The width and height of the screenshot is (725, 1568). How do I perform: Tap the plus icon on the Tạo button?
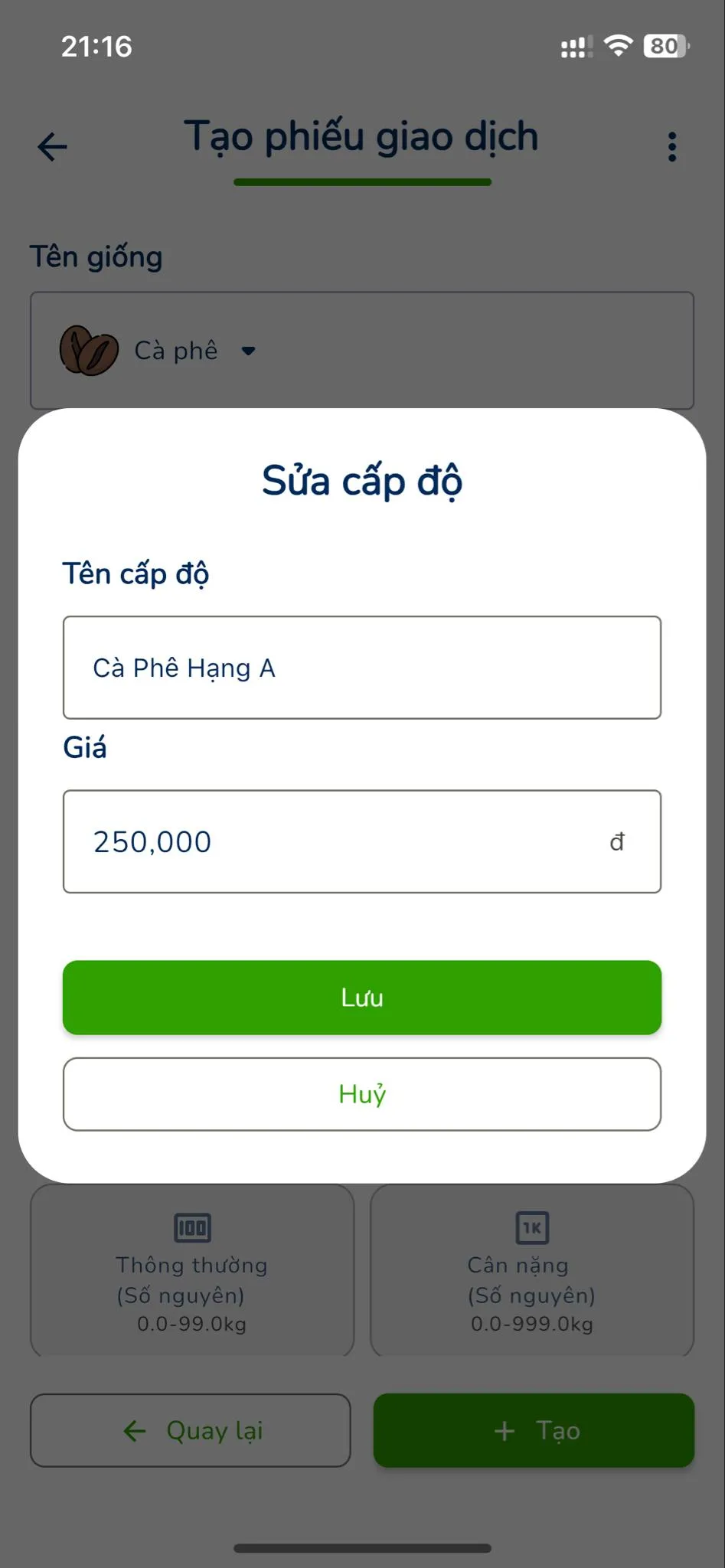click(505, 1430)
